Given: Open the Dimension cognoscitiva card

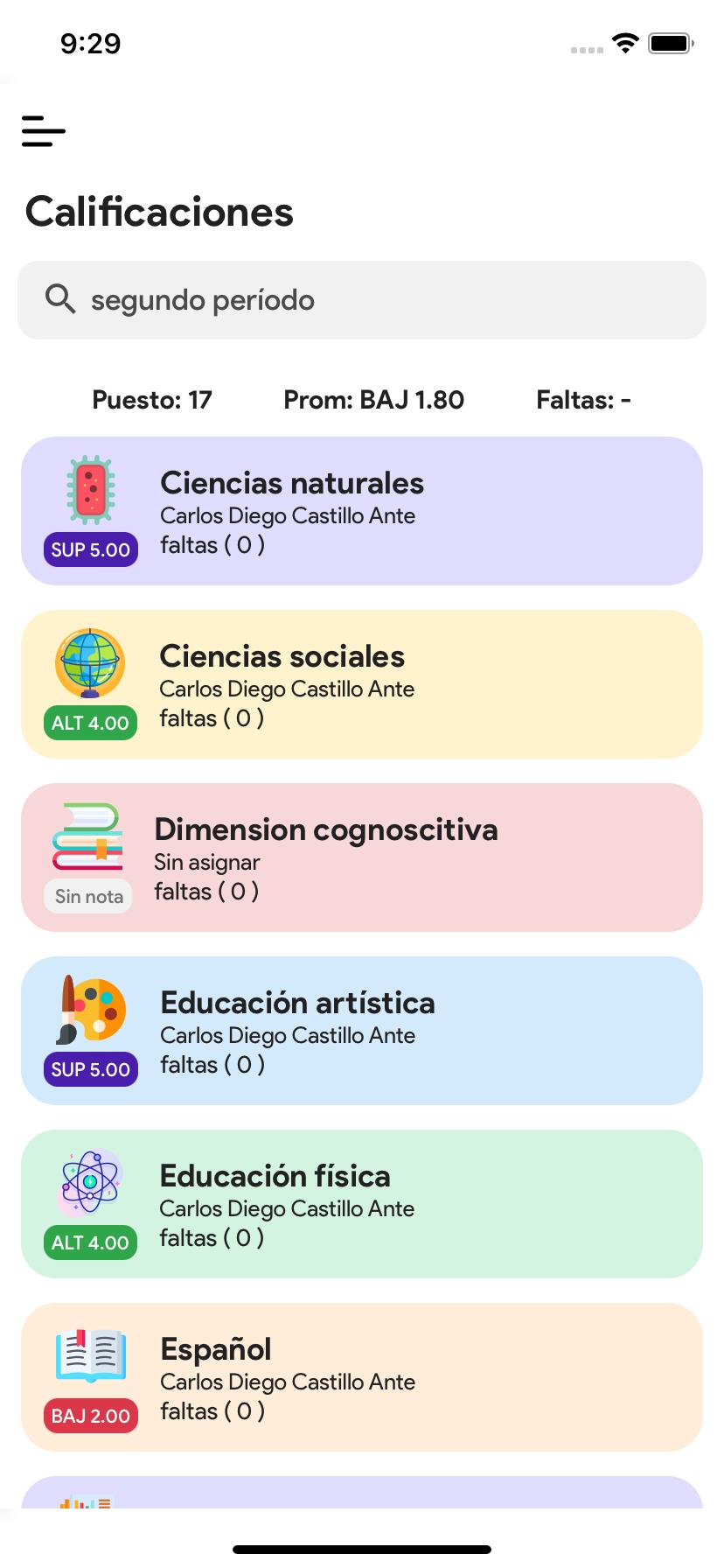Looking at the screenshot, I should coord(362,857).
